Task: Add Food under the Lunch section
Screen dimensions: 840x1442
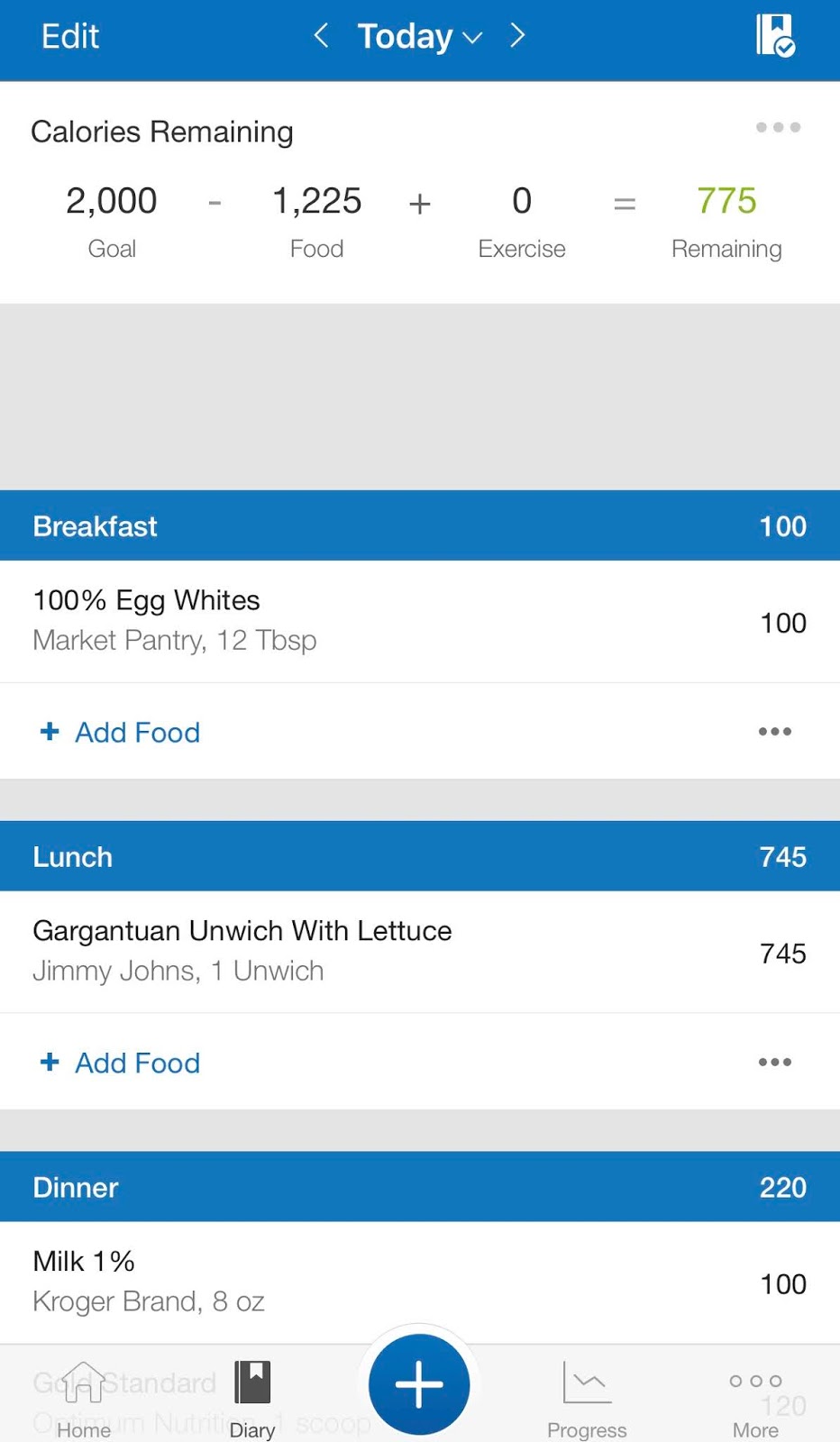Action: pos(118,1063)
